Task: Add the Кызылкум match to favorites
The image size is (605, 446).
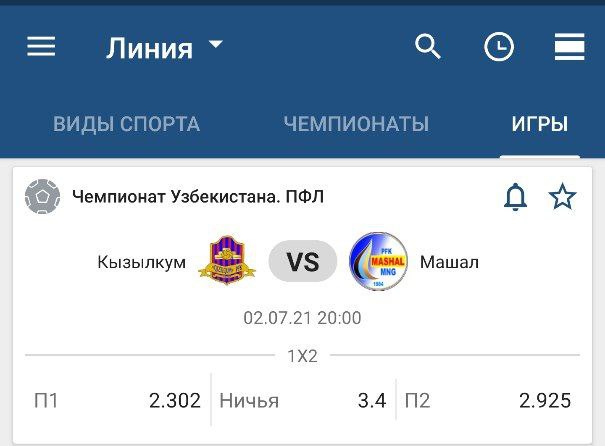Action: 563,197
